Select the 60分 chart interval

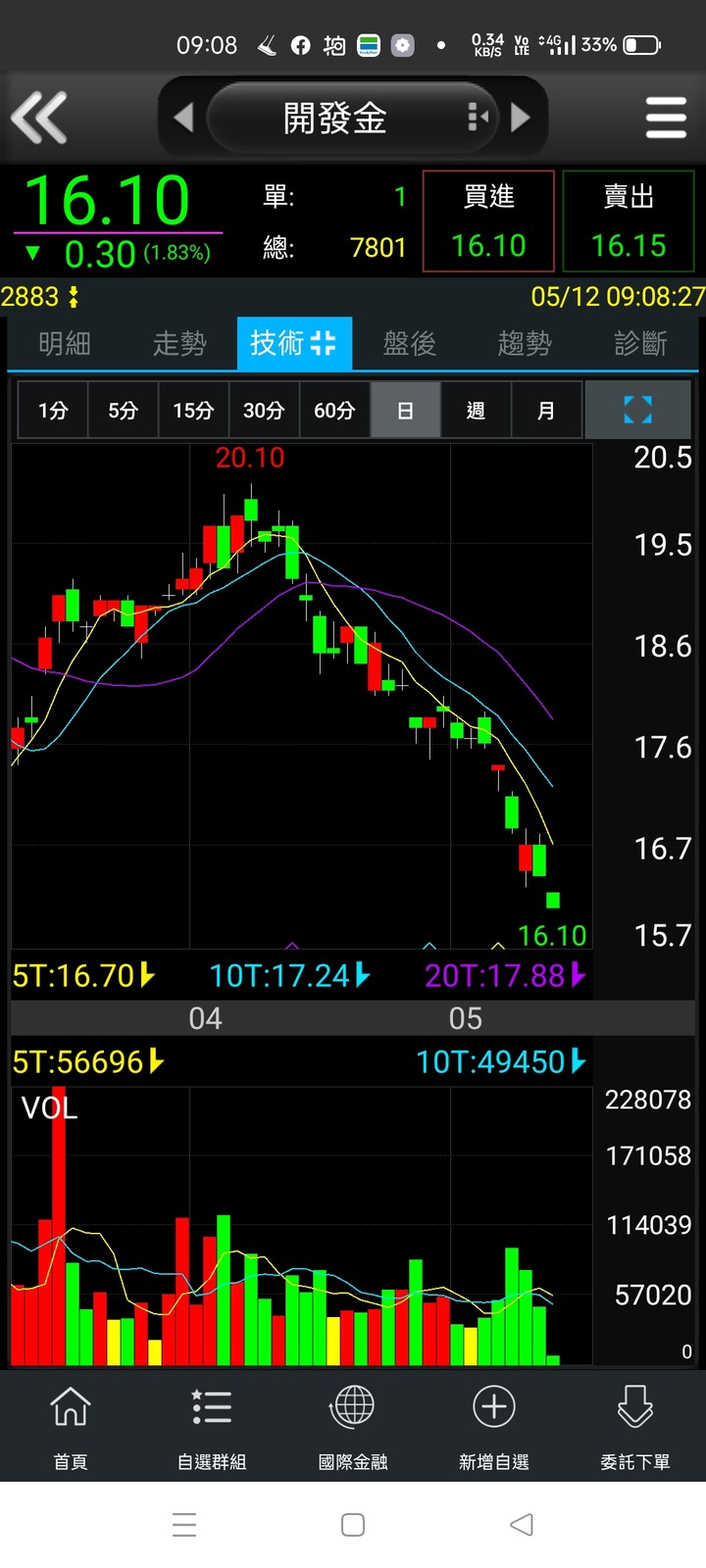click(x=334, y=410)
